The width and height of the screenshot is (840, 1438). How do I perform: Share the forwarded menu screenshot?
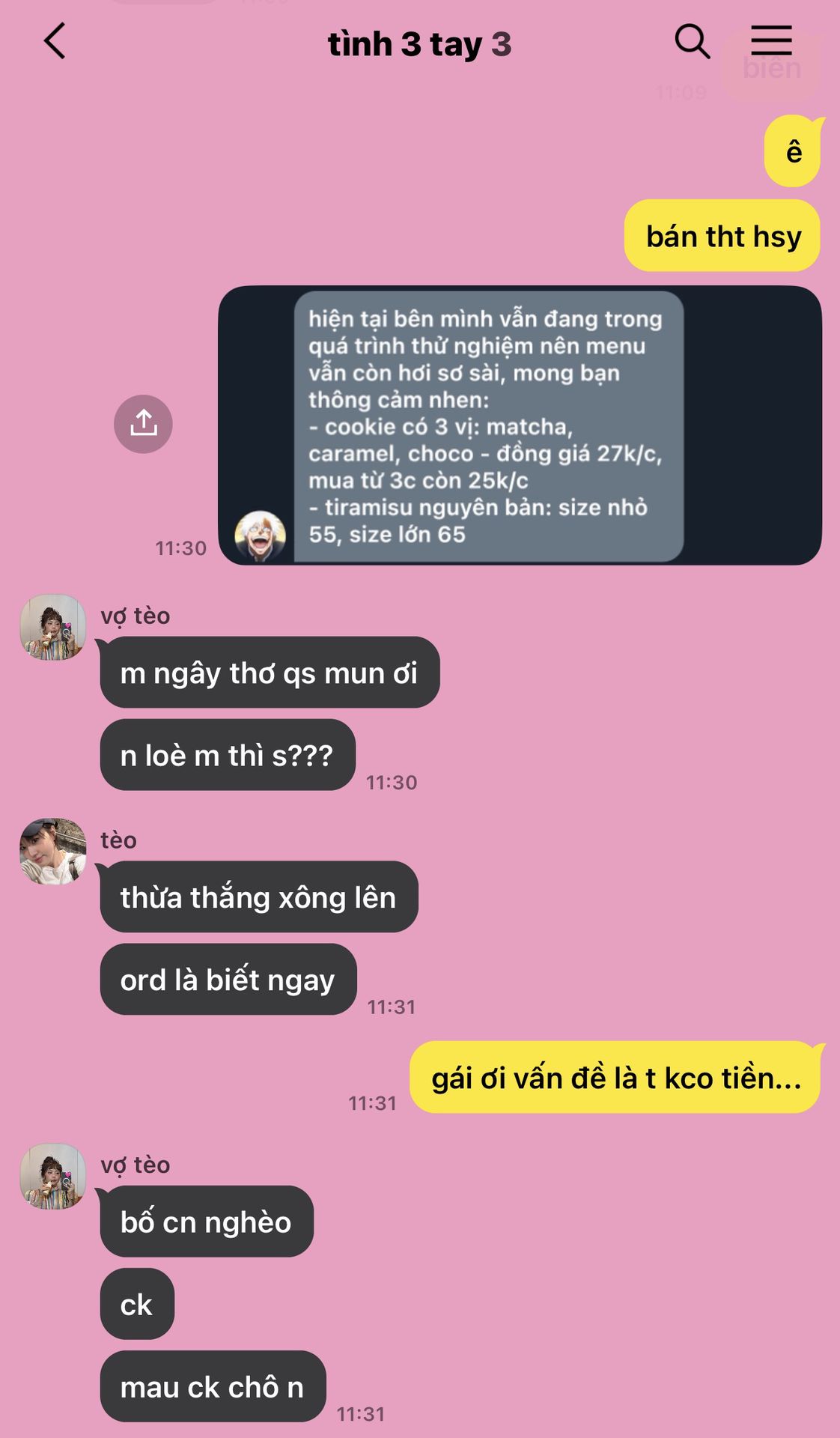[143, 424]
